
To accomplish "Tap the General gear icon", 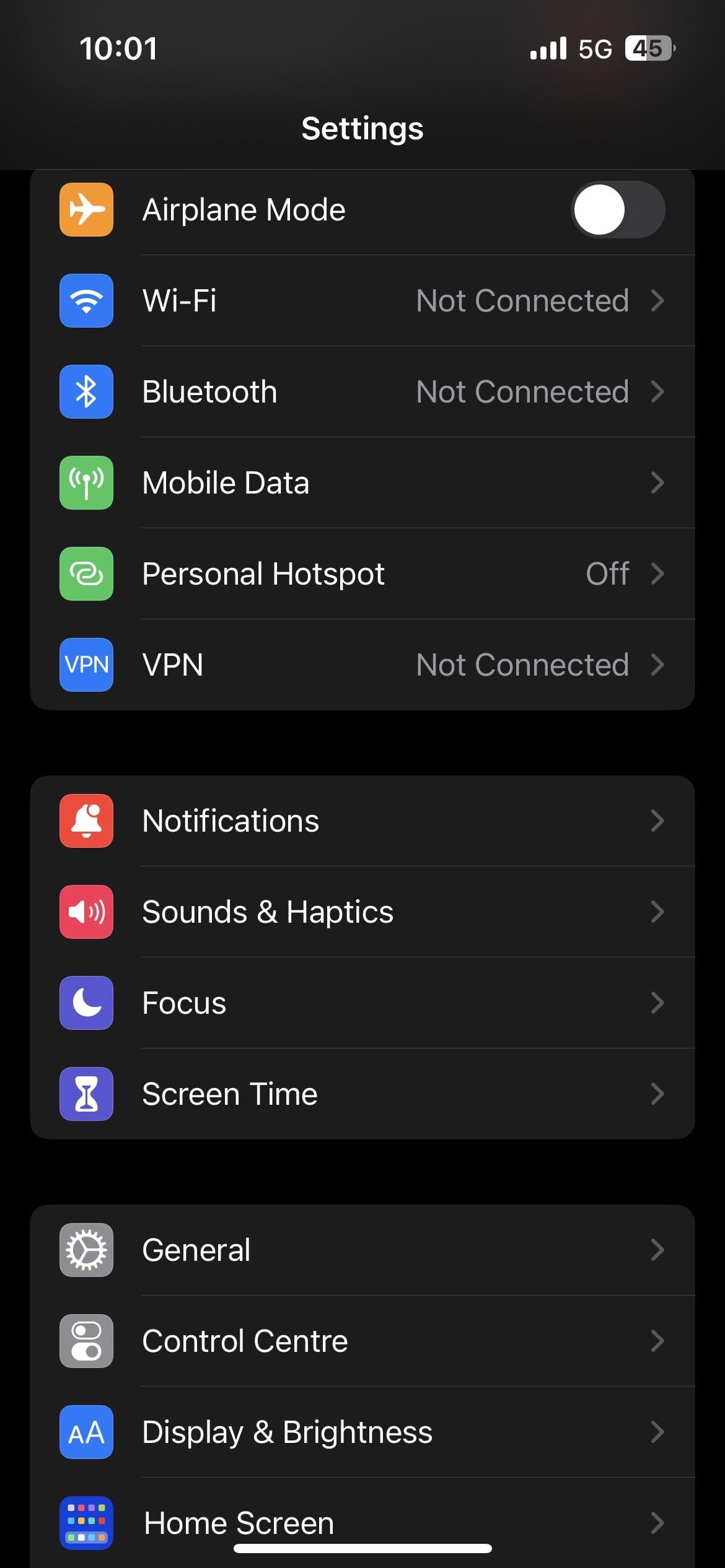I will (x=86, y=1250).
